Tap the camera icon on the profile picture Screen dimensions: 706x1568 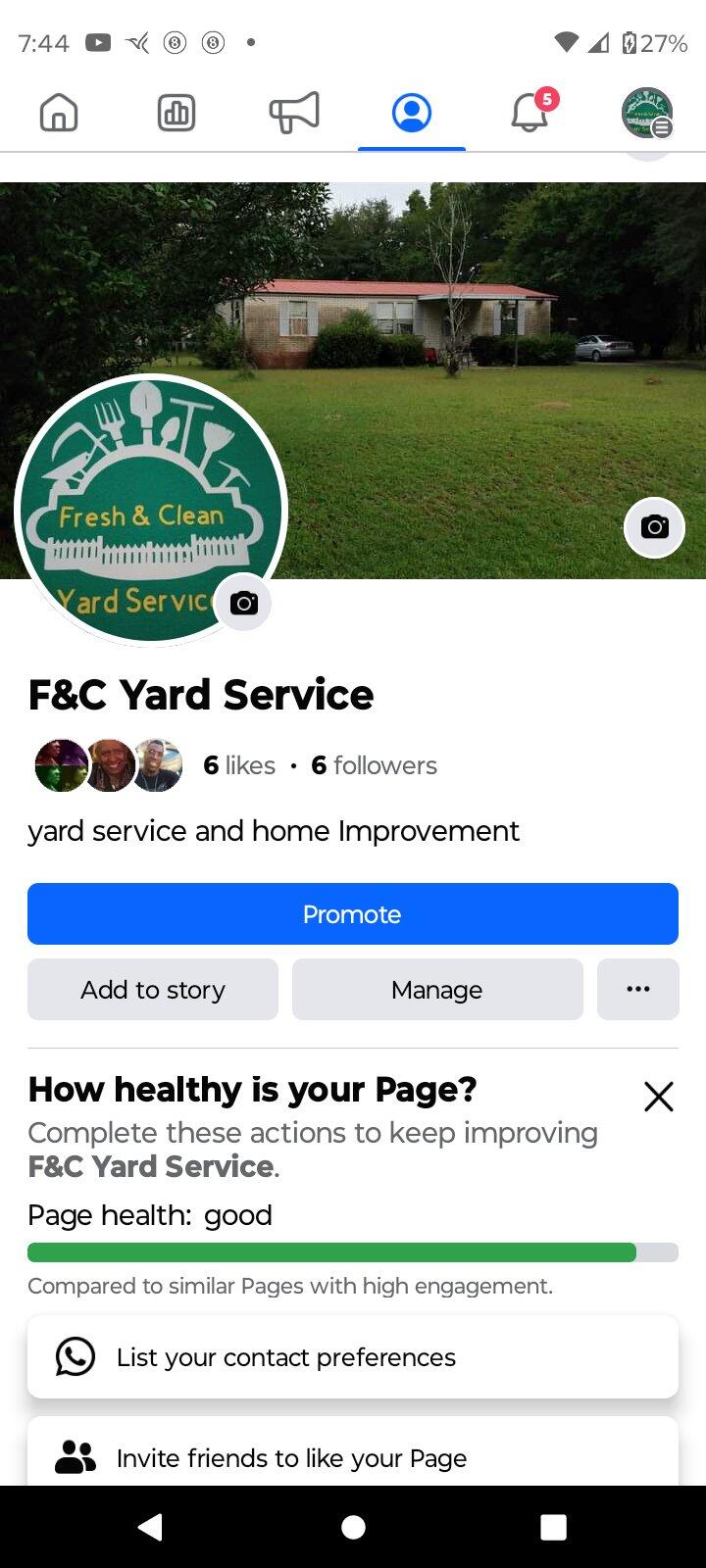pyautogui.click(x=242, y=603)
